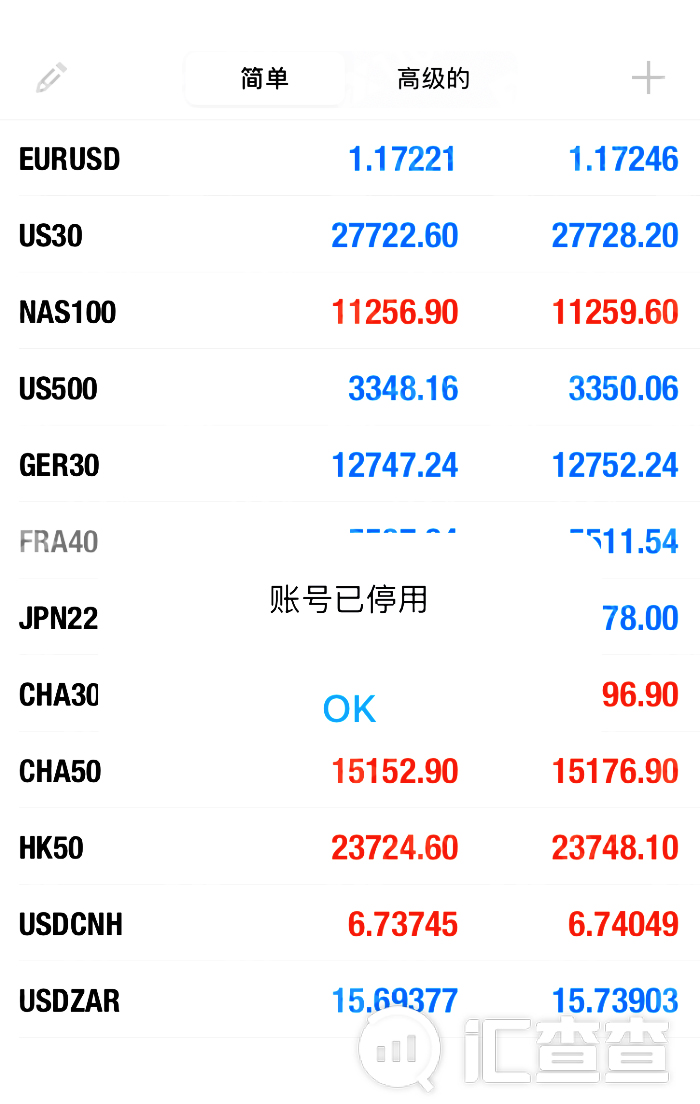The height and width of the screenshot is (1104, 700).
Task: Tap OK to dismiss the account disabled alert
Action: pos(349,709)
